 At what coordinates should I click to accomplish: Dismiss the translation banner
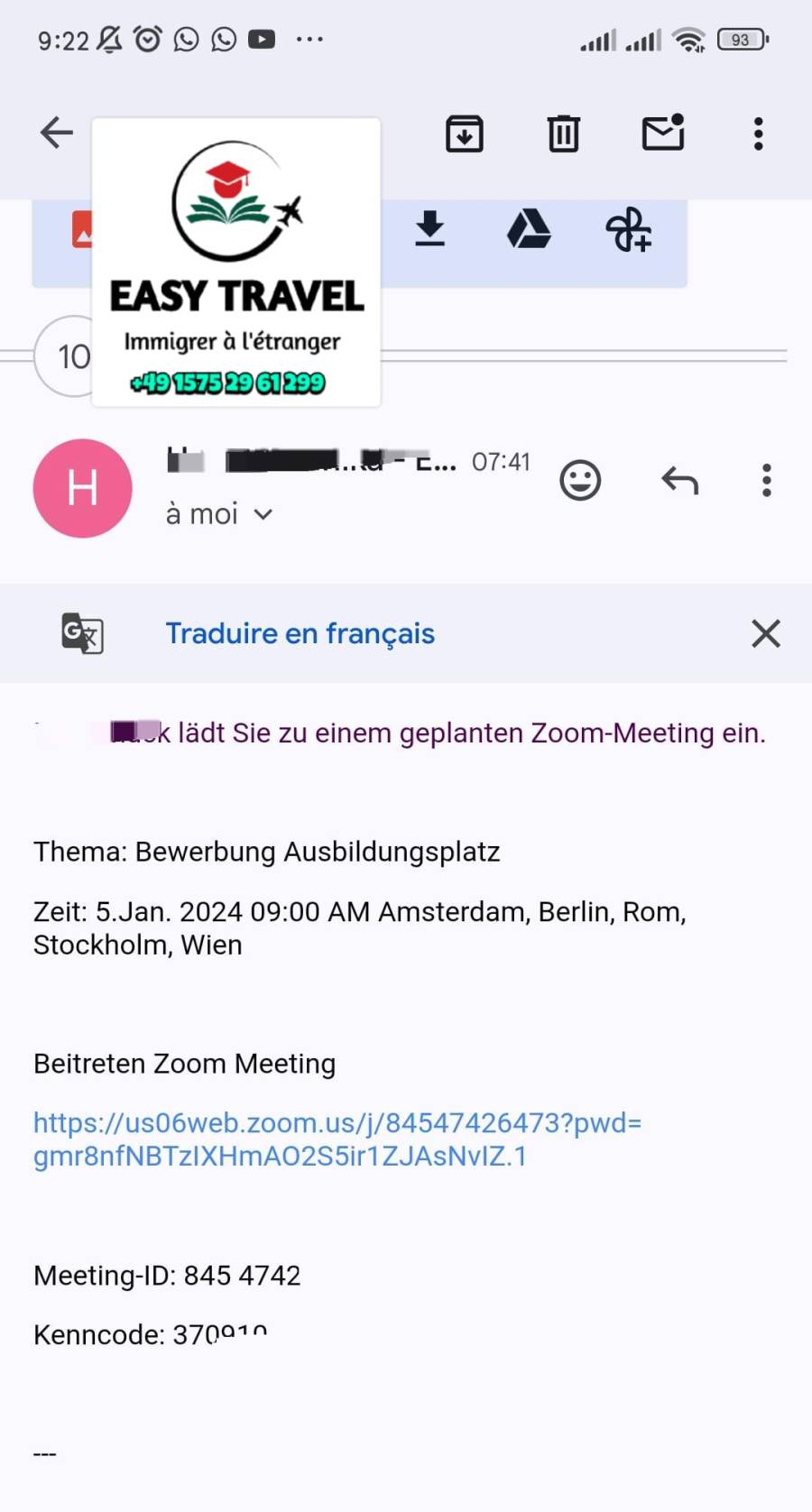click(x=765, y=633)
